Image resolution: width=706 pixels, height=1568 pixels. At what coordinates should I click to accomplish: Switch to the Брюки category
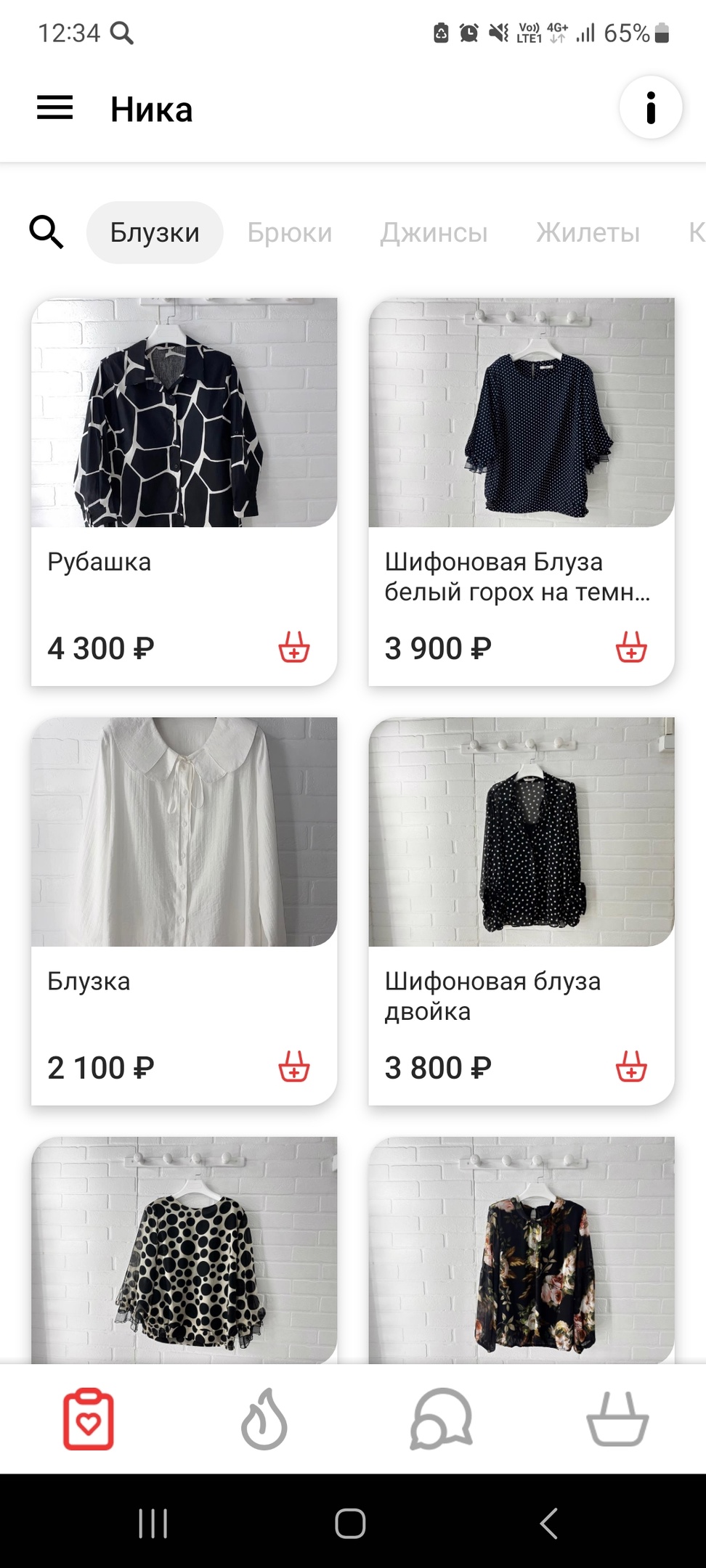(290, 232)
